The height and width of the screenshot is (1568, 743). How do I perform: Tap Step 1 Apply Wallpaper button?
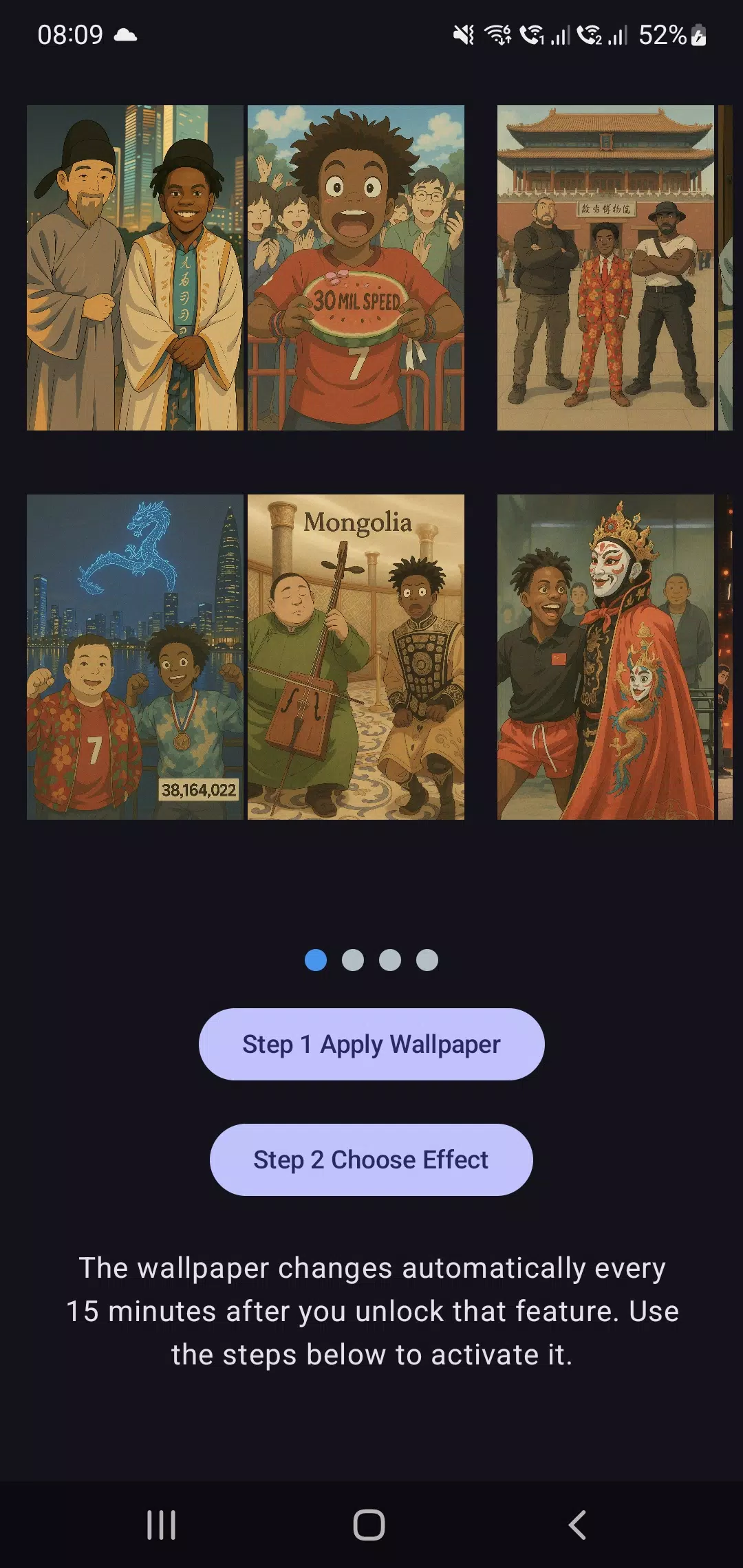pos(371,1044)
